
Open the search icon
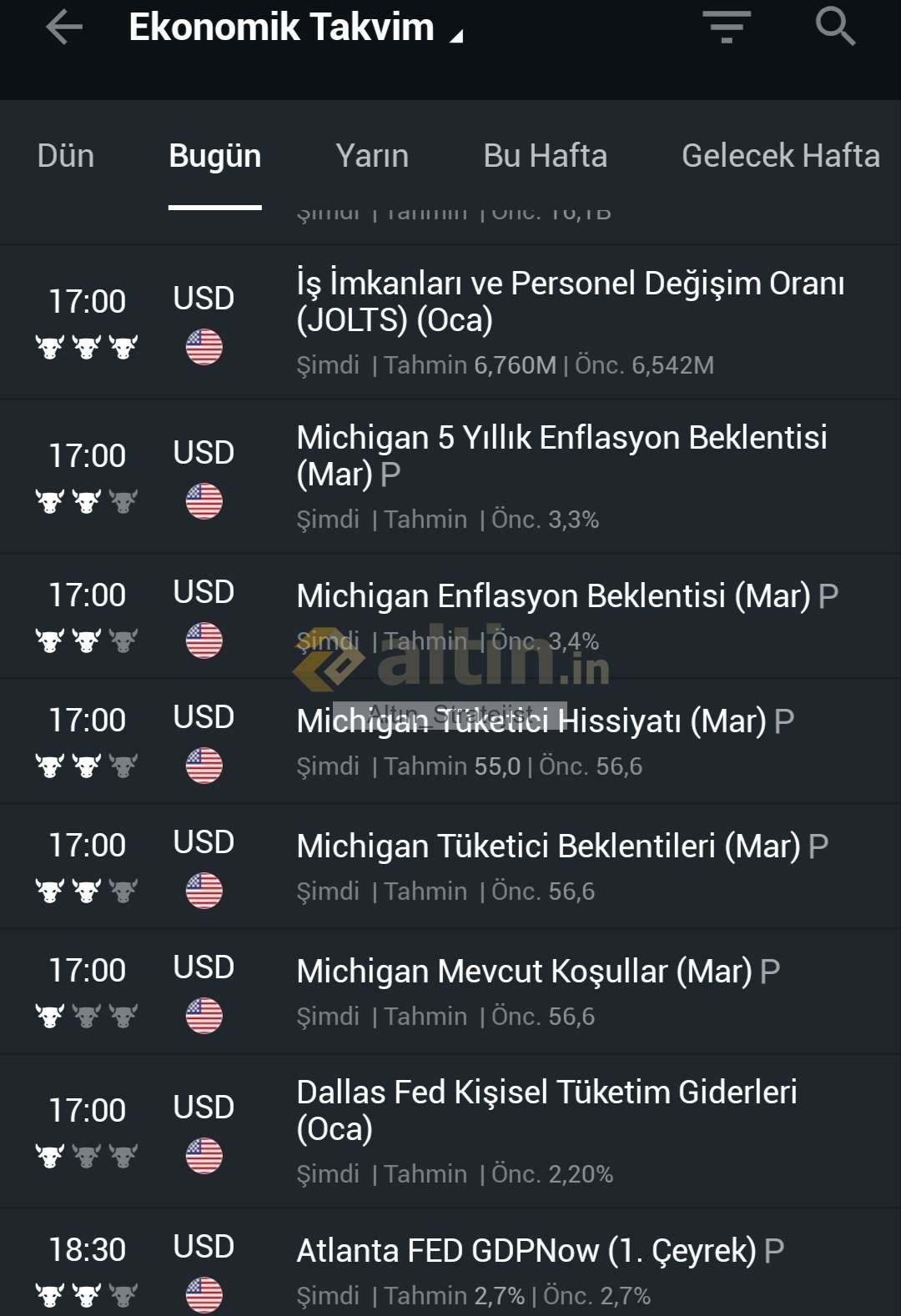[x=835, y=28]
